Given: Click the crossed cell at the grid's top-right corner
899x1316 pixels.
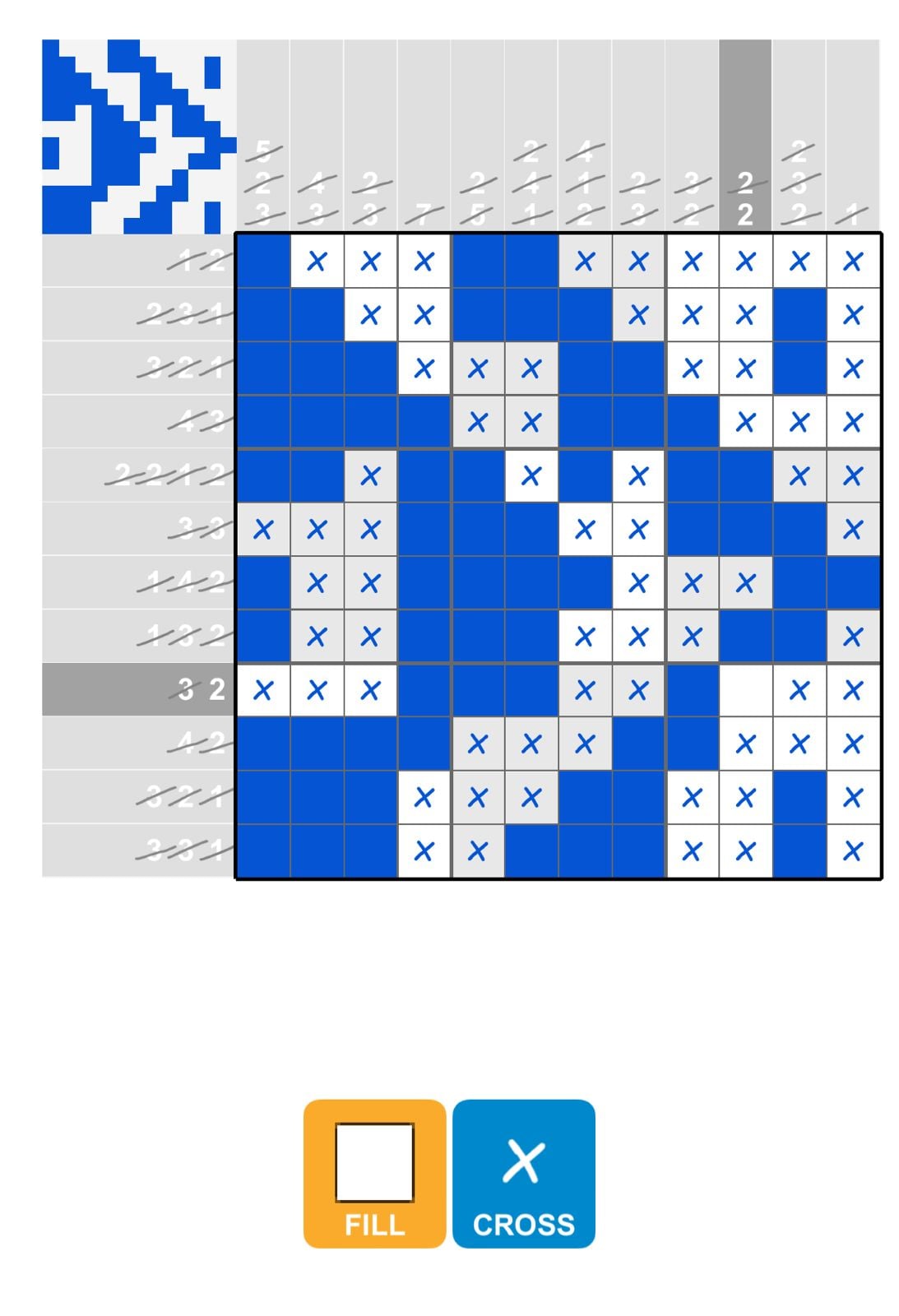Looking at the screenshot, I should [x=853, y=260].
